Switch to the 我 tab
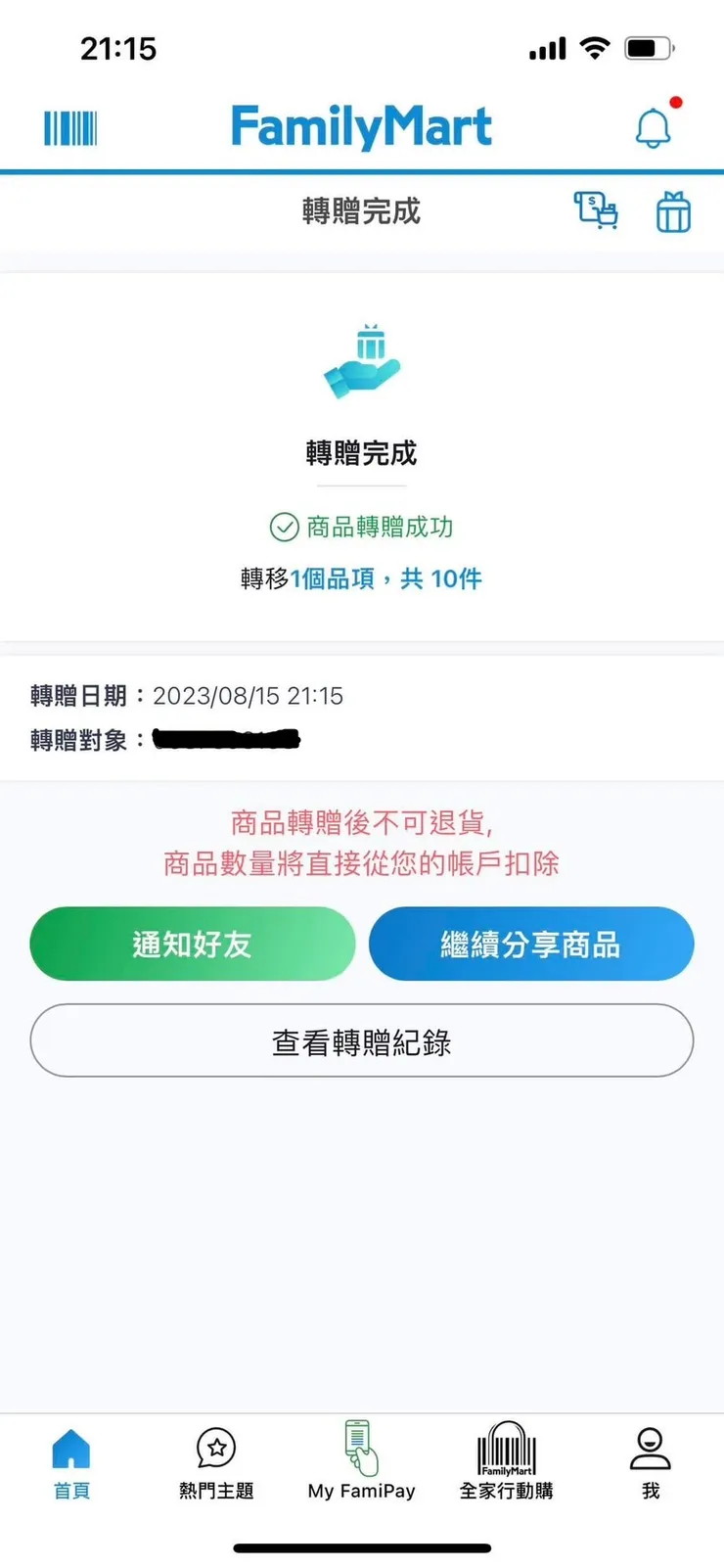The image size is (724, 1568). (x=650, y=1461)
